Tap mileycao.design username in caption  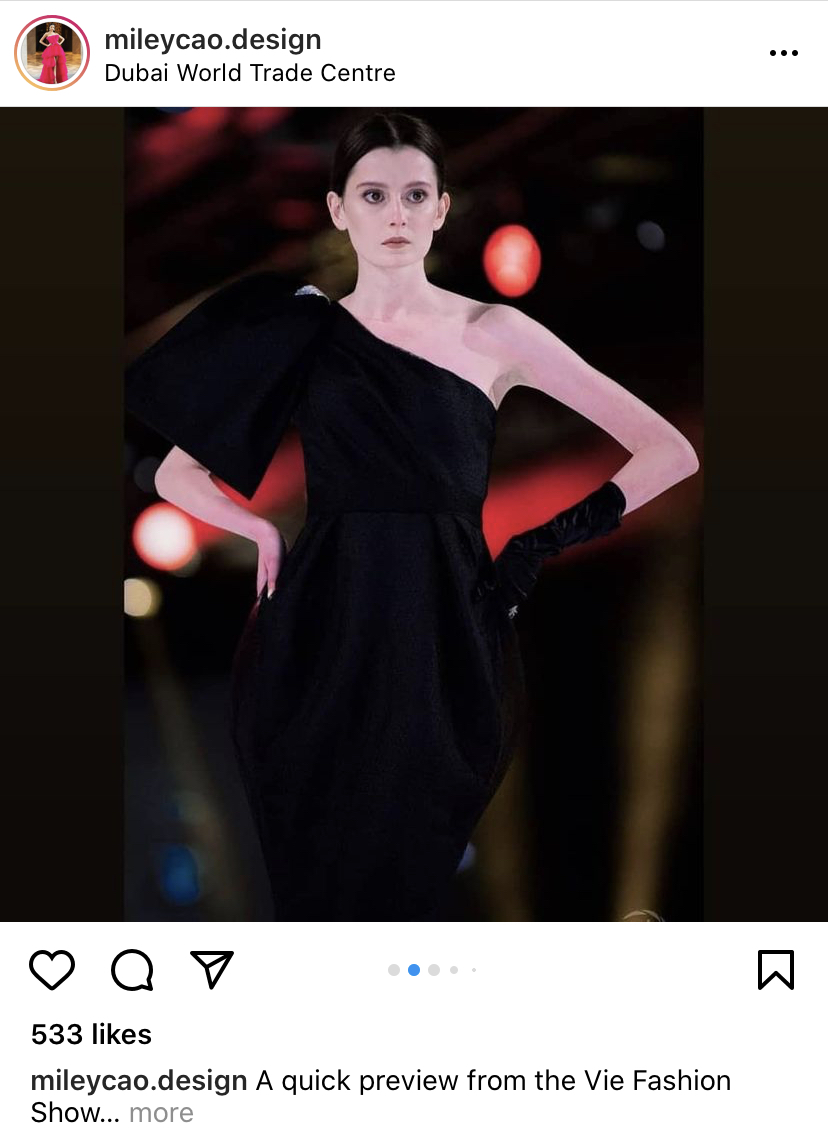point(139,1081)
